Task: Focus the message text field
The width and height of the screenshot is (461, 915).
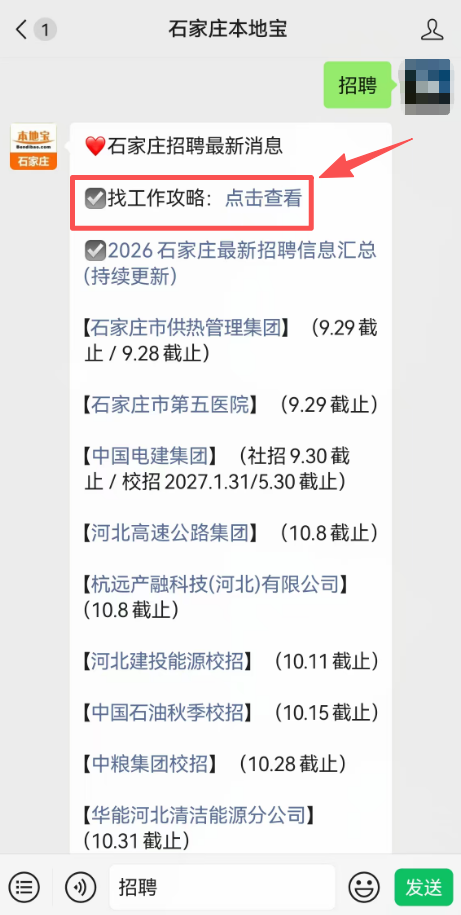Action: coord(222,888)
